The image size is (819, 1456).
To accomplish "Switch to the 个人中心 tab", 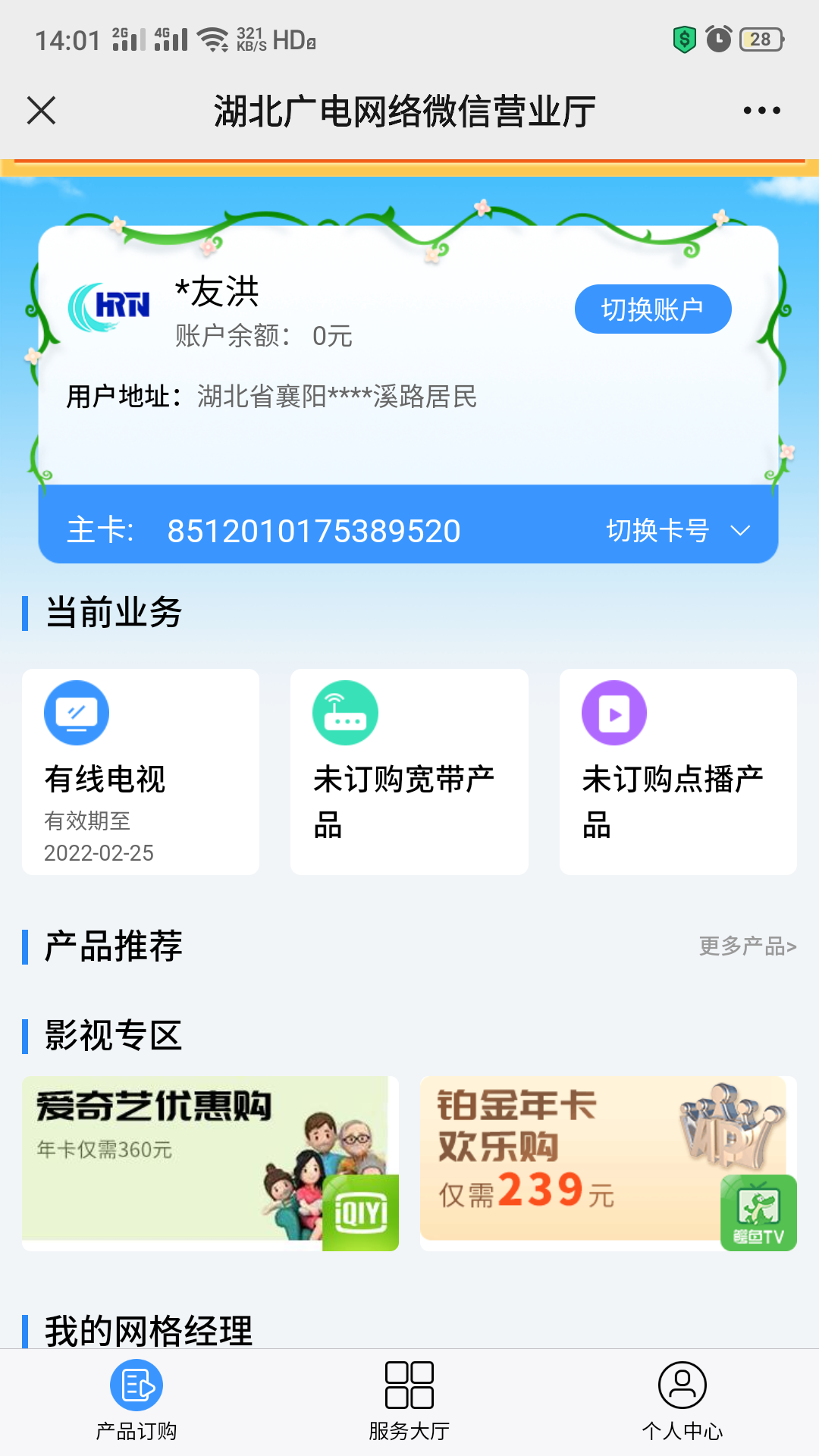I will 682,1401.
